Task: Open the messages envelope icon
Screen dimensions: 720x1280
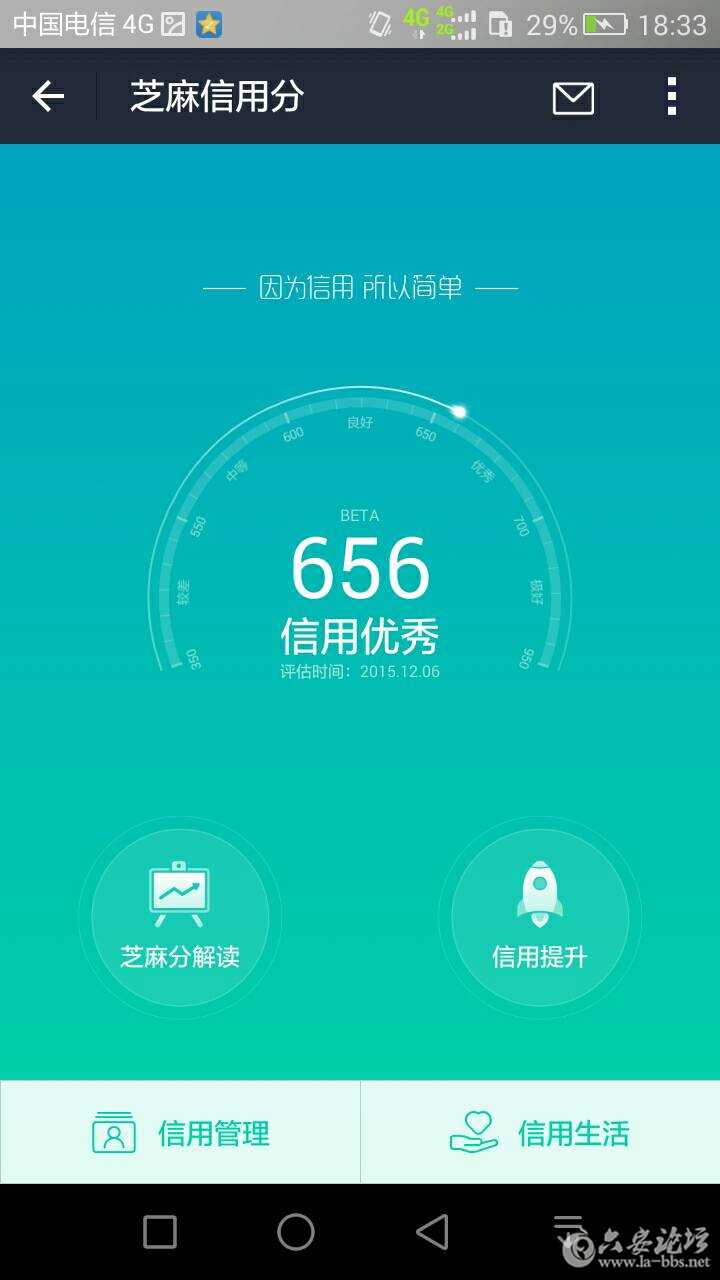Action: tap(573, 98)
